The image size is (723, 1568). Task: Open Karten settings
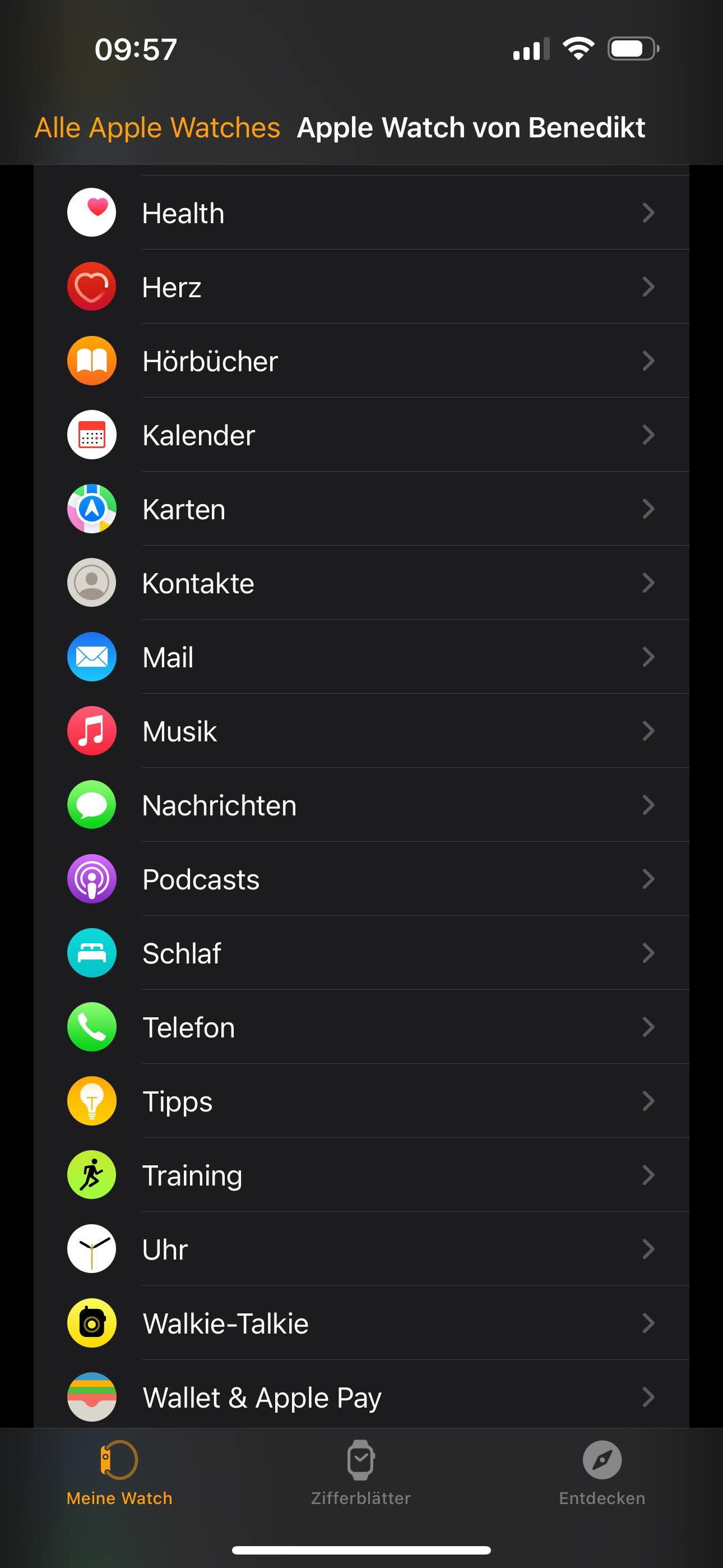click(361, 509)
